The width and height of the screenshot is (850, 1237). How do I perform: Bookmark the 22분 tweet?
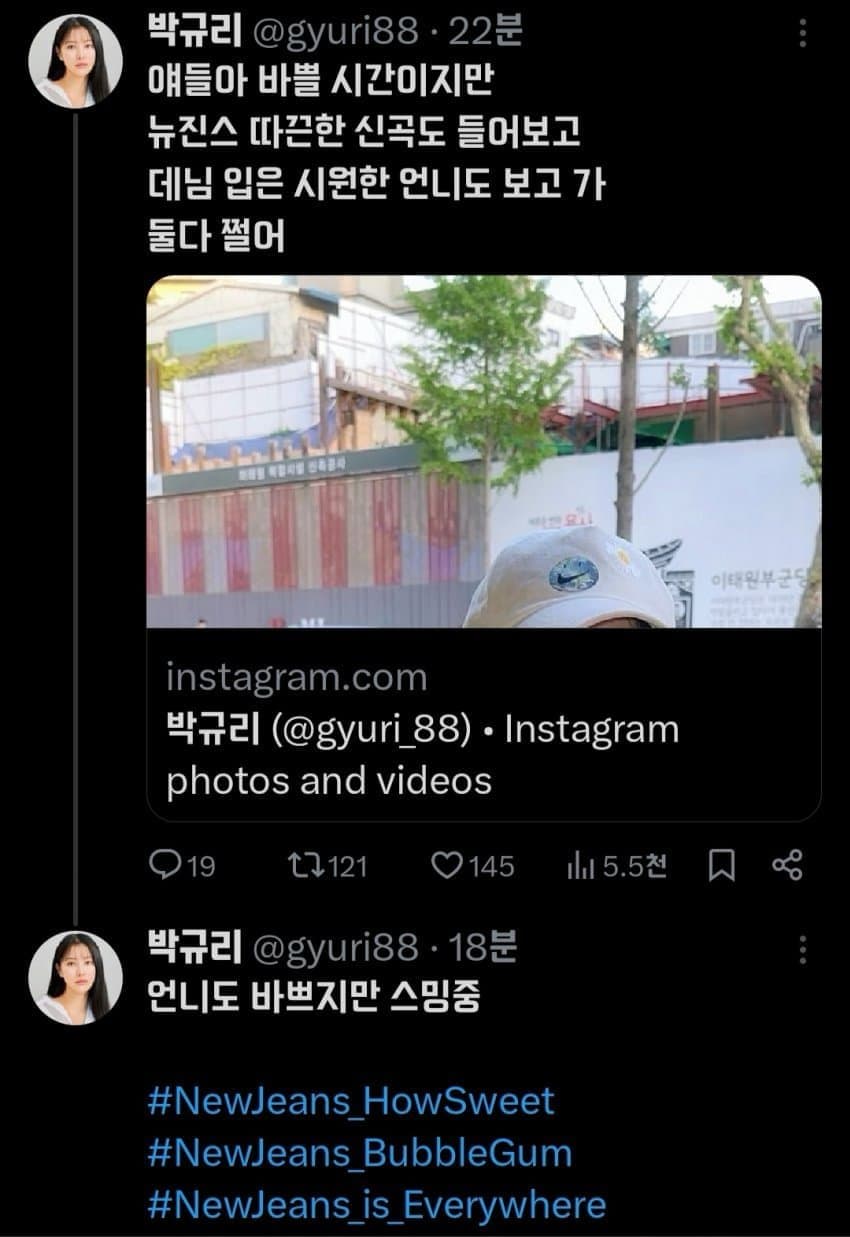point(721,866)
